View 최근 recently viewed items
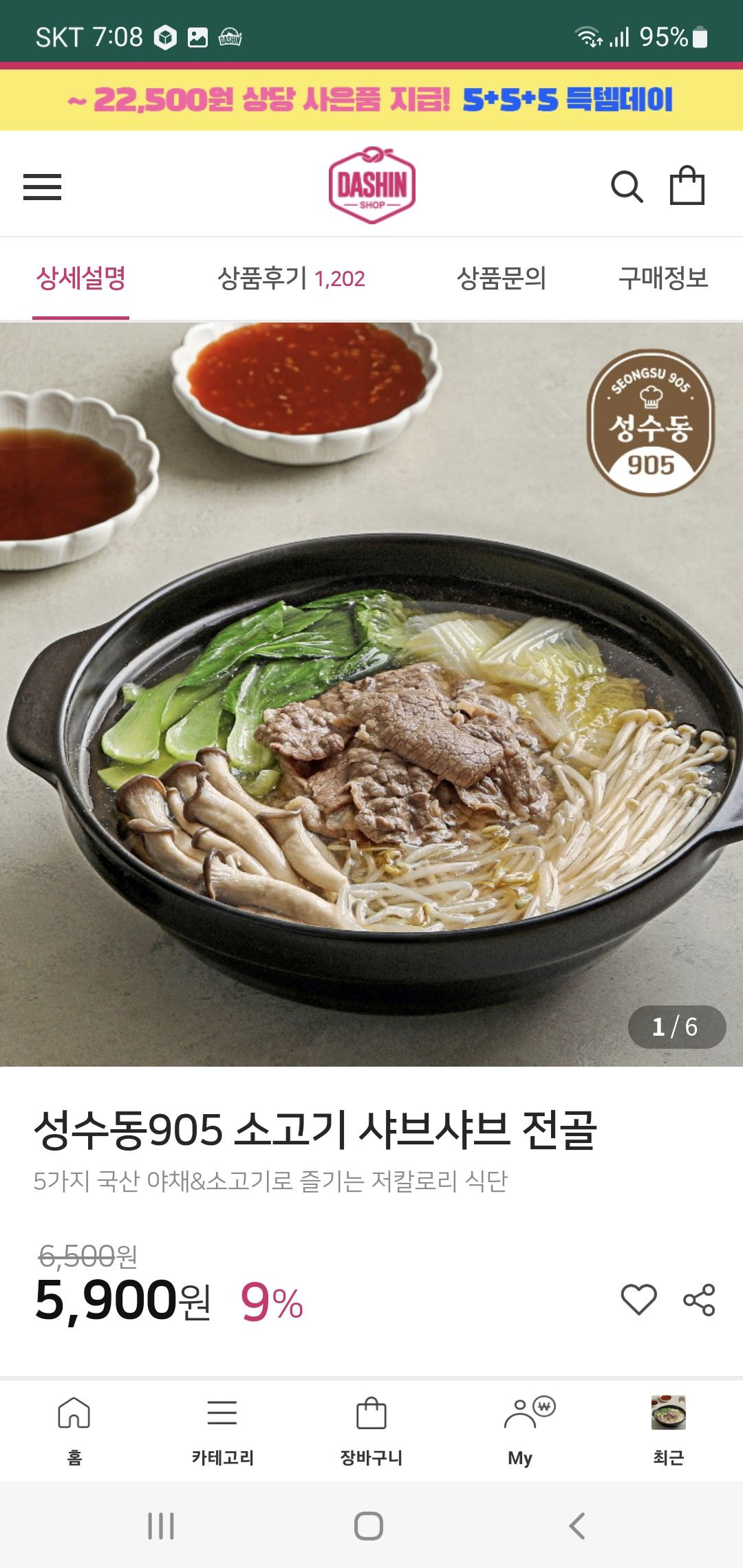Screen dimensions: 743x1568 pyautogui.click(x=669, y=1430)
